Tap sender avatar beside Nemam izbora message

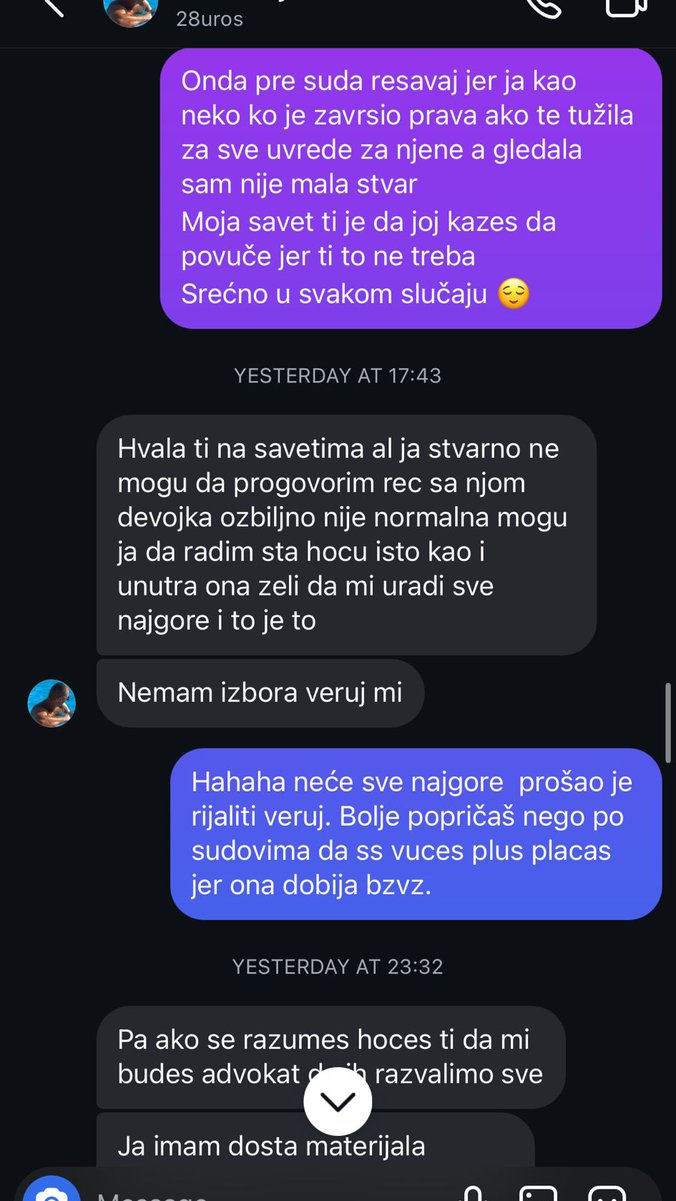(52, 703)
